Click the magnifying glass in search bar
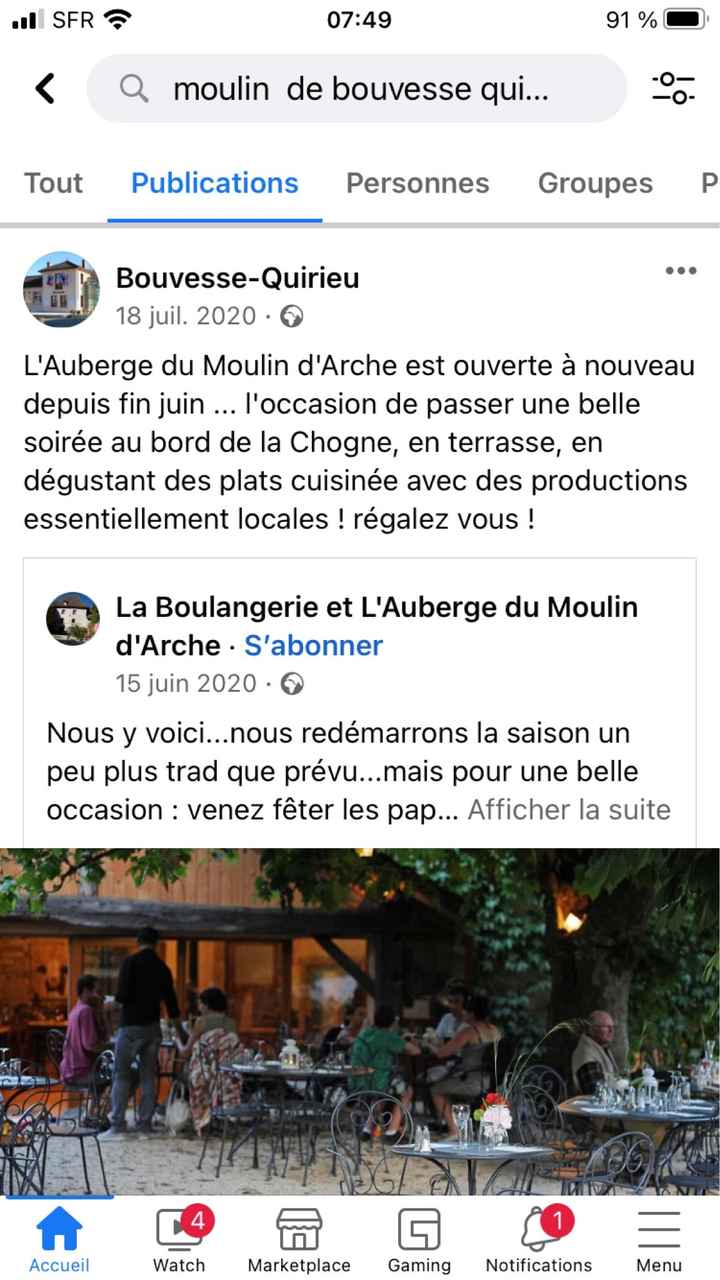Image resolution: width=720 pixels, height=1280 pixels. [133, 88]
